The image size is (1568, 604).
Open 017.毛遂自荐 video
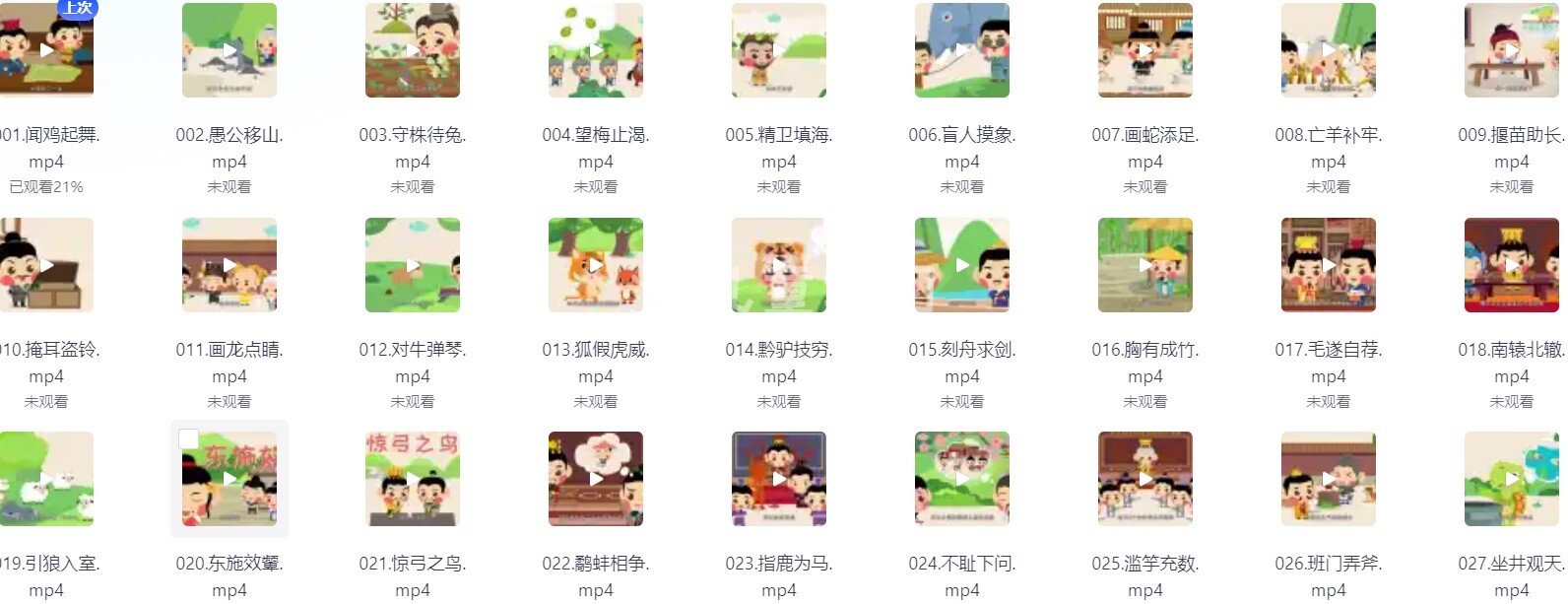(x=1329, y=264)
